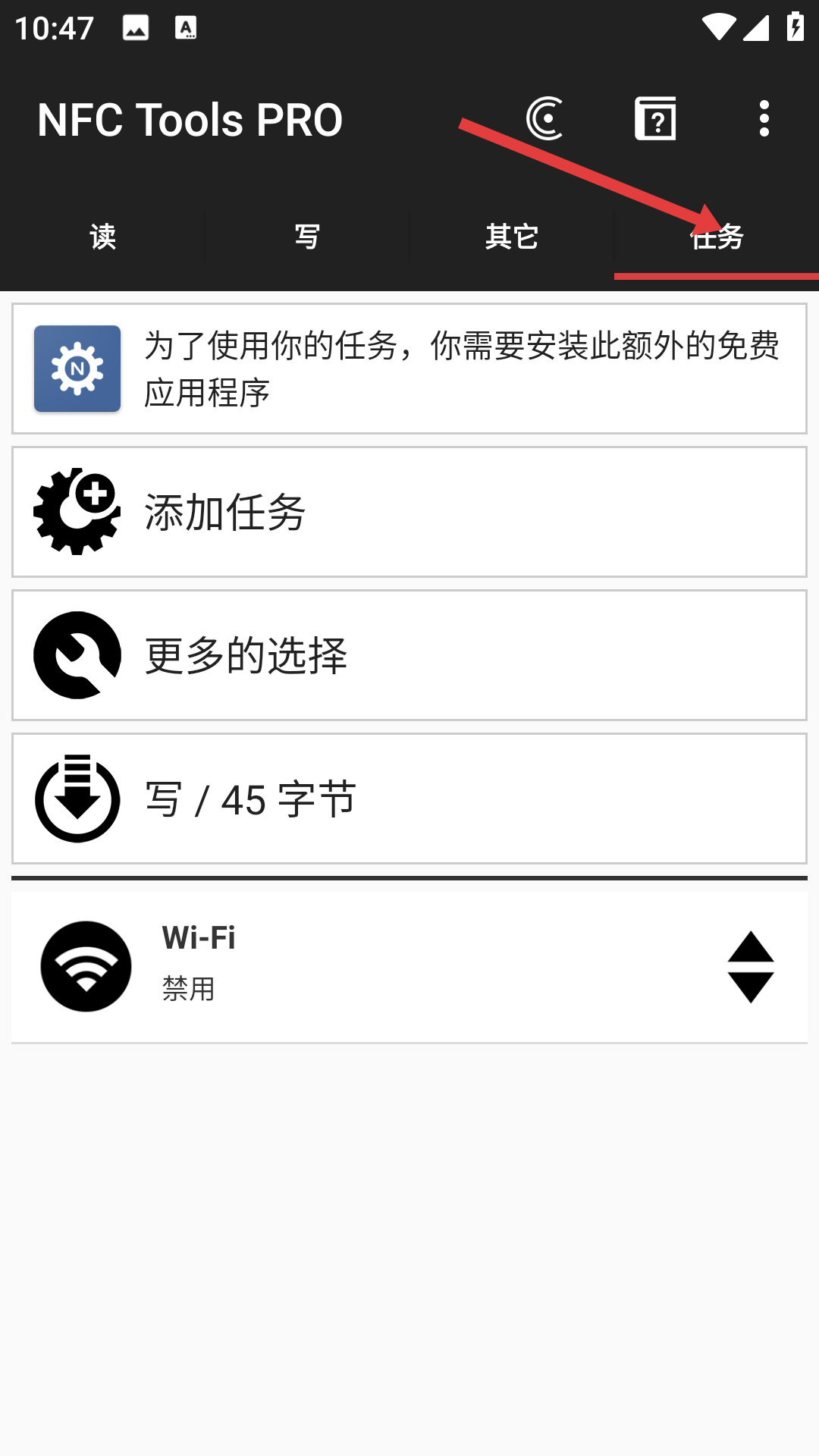Switch to the 其它 tab
Image resolution: width=819 pixels, height=1456 pixels.
click(x=512, y=237)
